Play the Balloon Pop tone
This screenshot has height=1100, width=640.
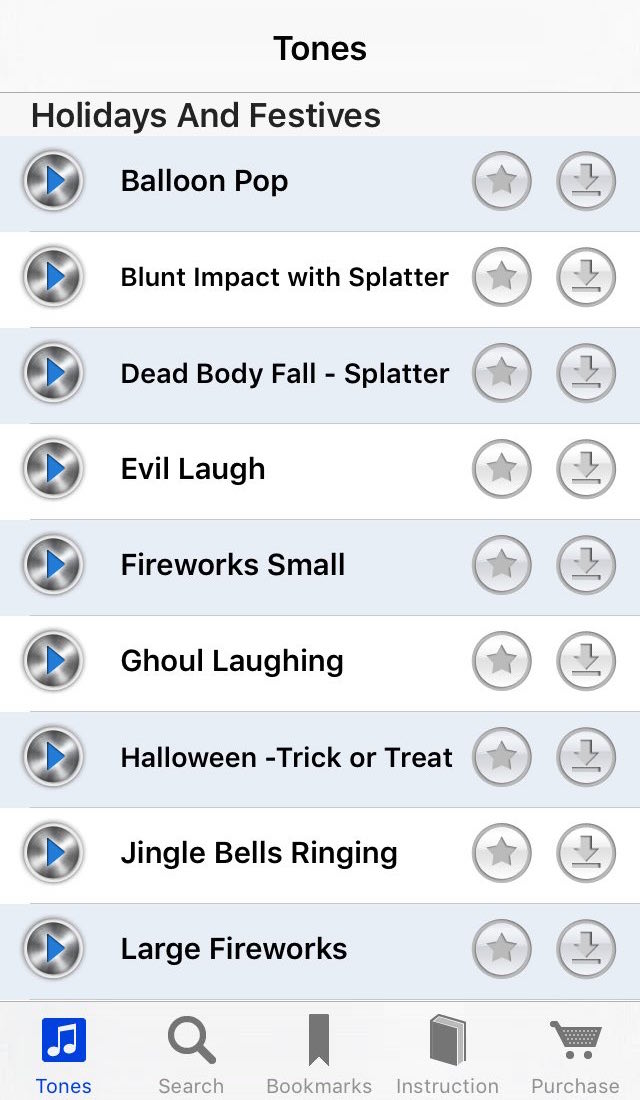tap(53, 181)
